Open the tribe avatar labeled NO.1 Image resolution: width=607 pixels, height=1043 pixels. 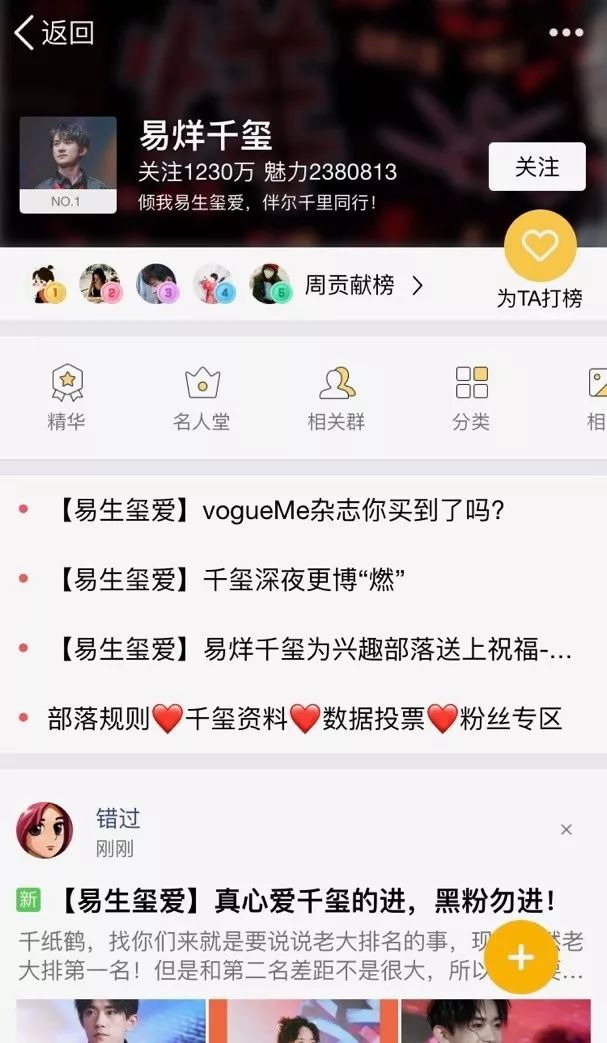click(68, 165)
